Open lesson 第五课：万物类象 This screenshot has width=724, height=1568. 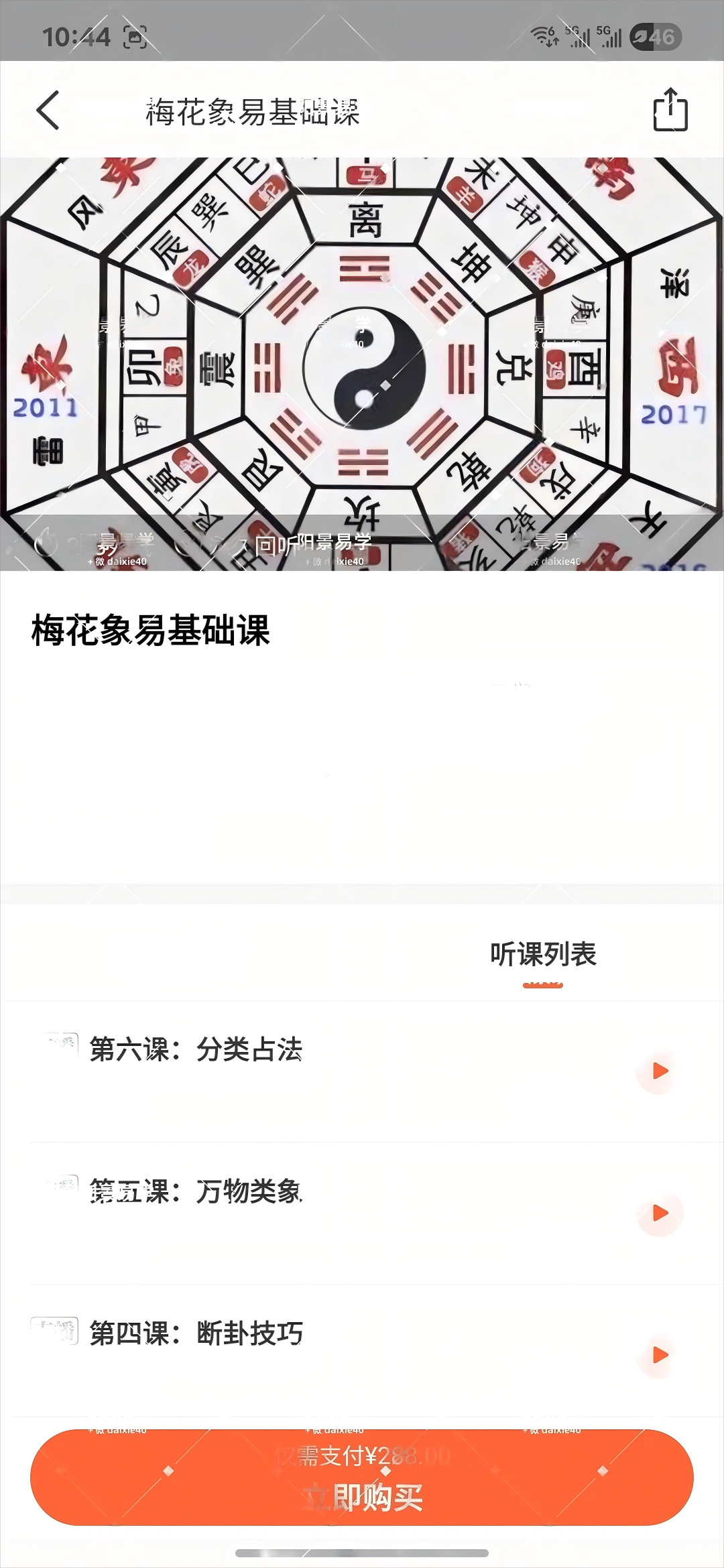pos(196,1191)
